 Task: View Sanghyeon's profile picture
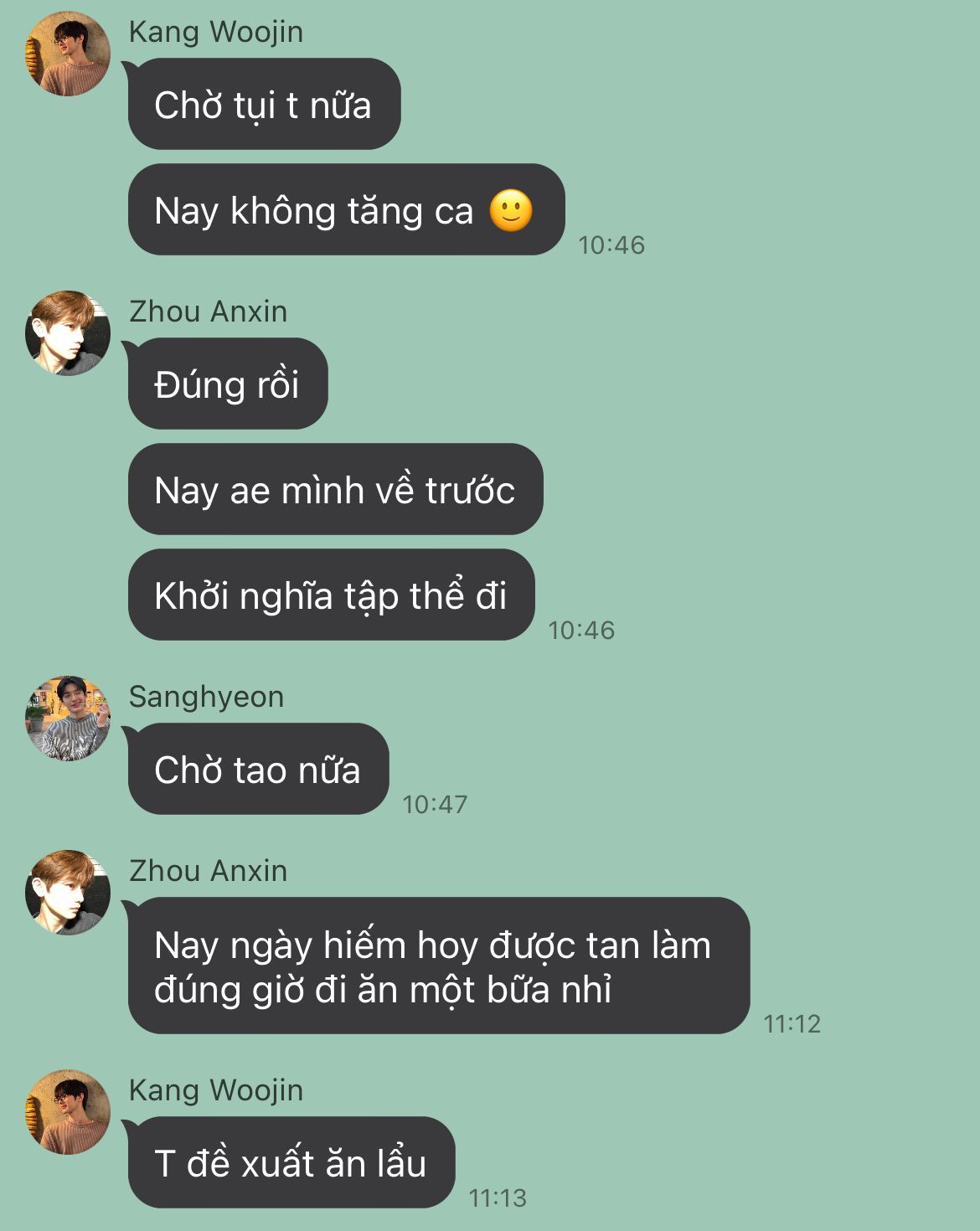68,719
